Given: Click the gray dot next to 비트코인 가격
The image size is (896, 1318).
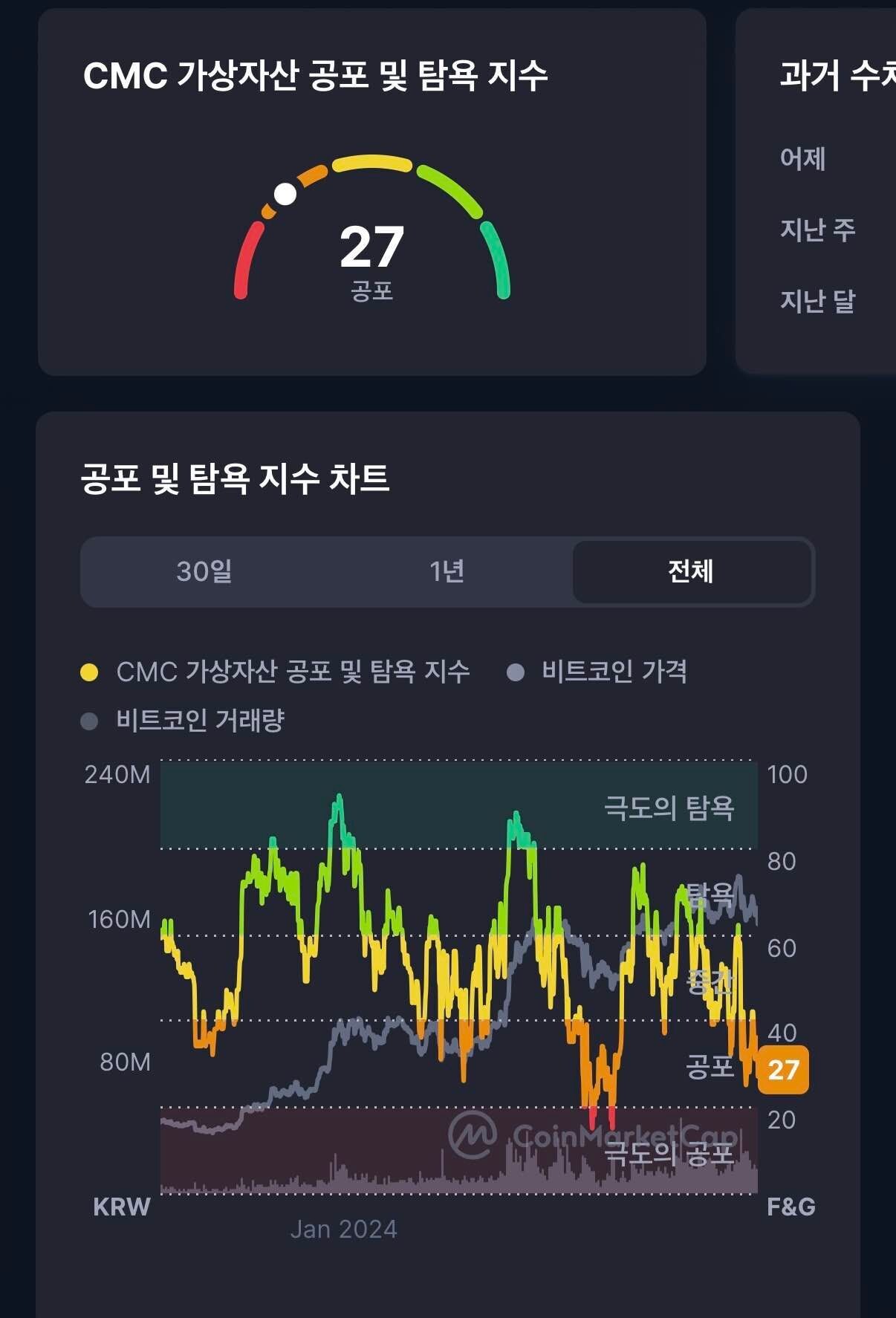Looking at the screenshot, I should tap(514, 671).
